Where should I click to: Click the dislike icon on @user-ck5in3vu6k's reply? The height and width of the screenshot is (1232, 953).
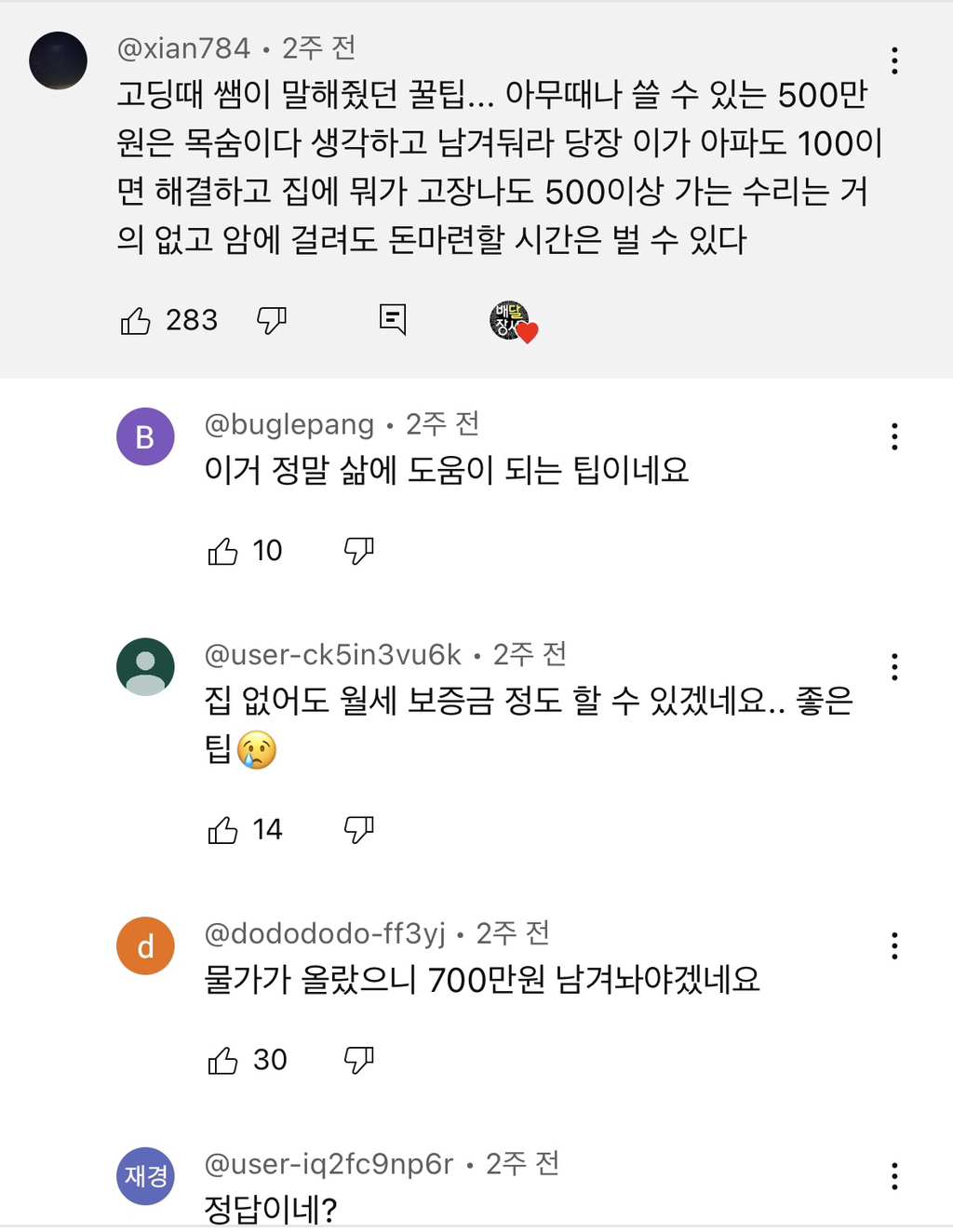pyautogui.click(x=360, y=828)
